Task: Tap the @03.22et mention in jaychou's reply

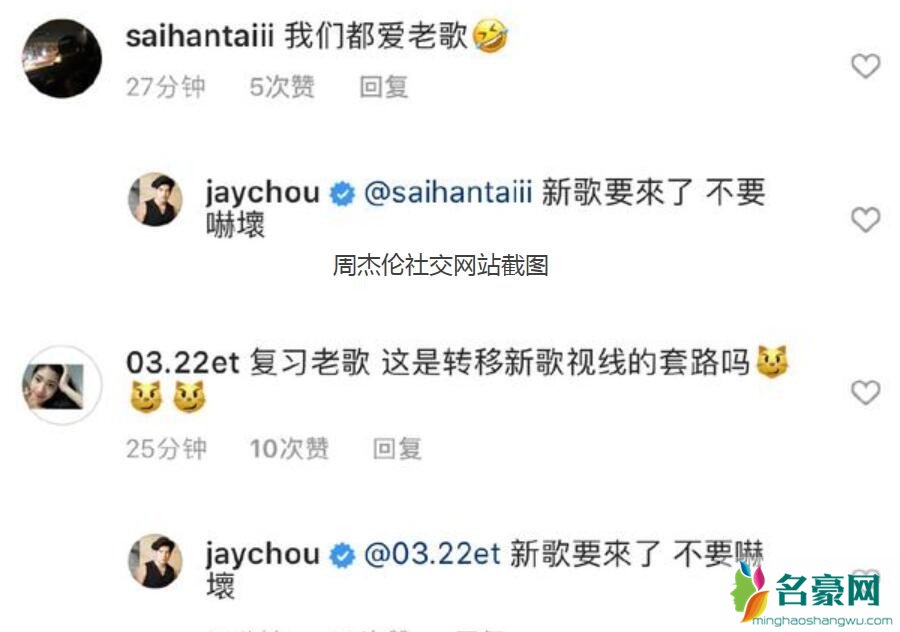Action: (432, 553)
